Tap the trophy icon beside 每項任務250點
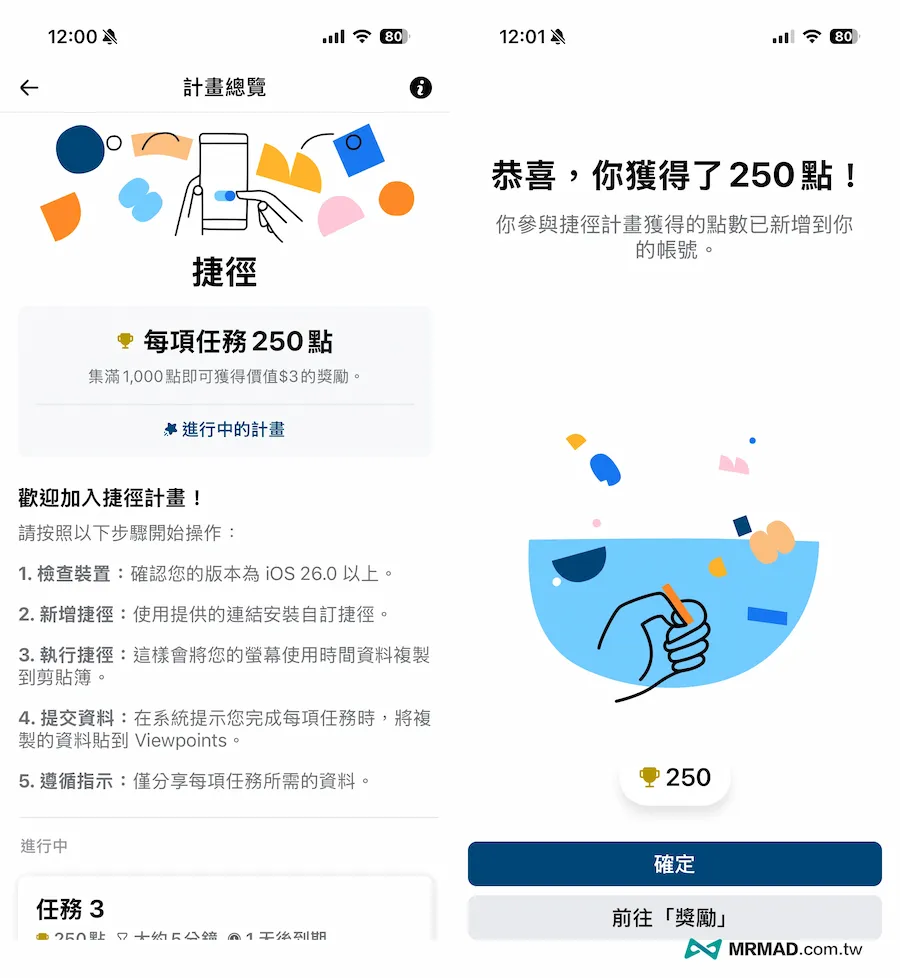 click(125, 341)
